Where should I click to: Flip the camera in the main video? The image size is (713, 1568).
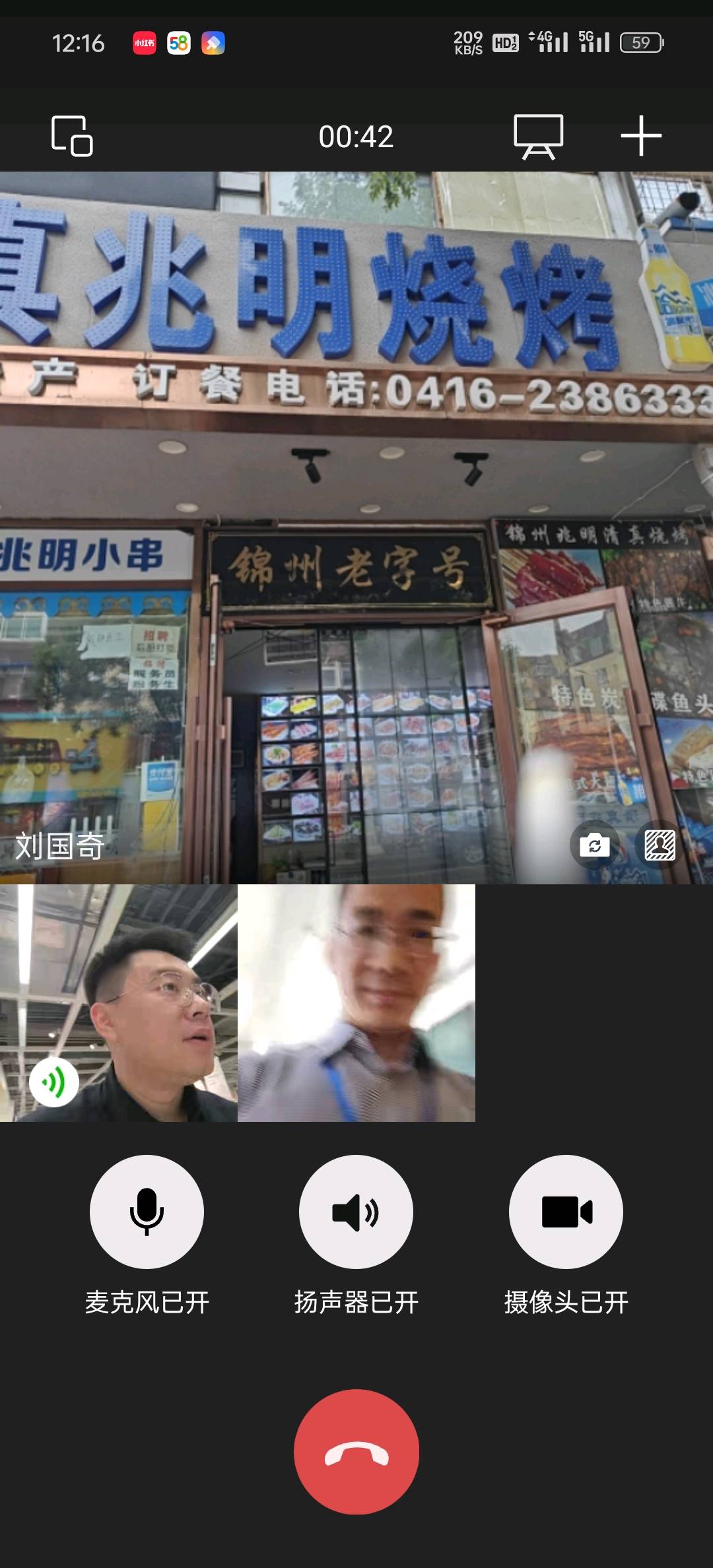594,845
